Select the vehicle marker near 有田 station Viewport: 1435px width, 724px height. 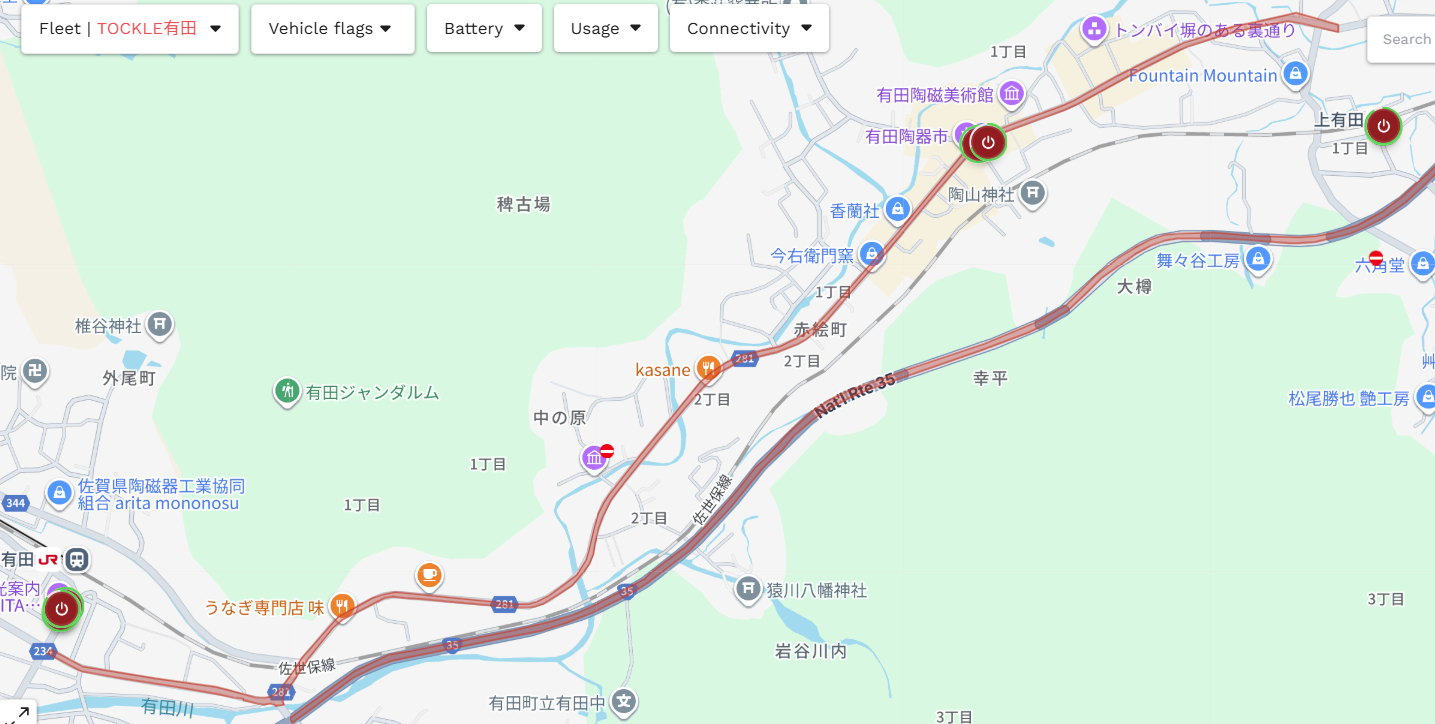pos(62,609)
